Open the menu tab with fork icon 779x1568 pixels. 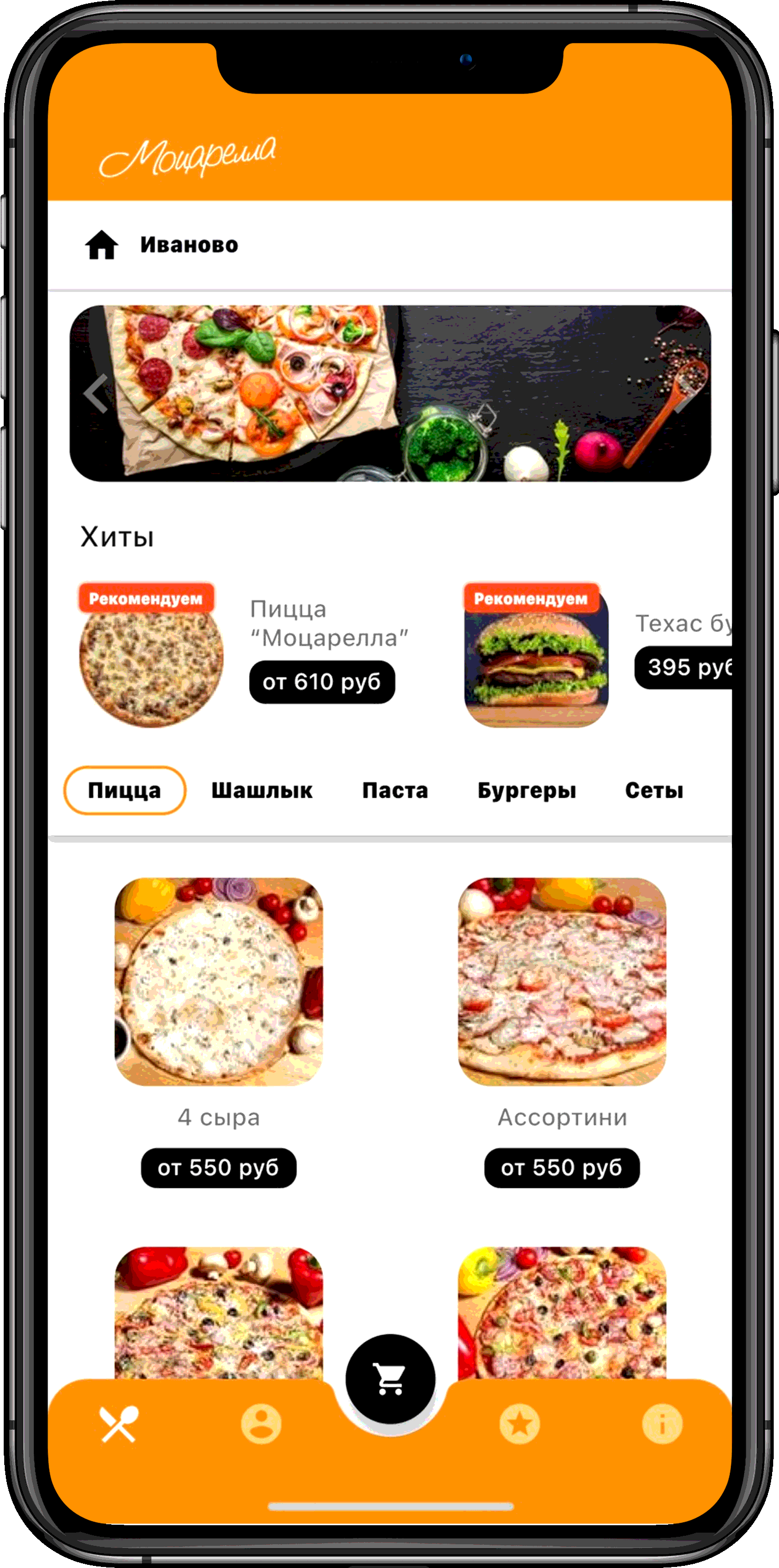click(119, 1424)
